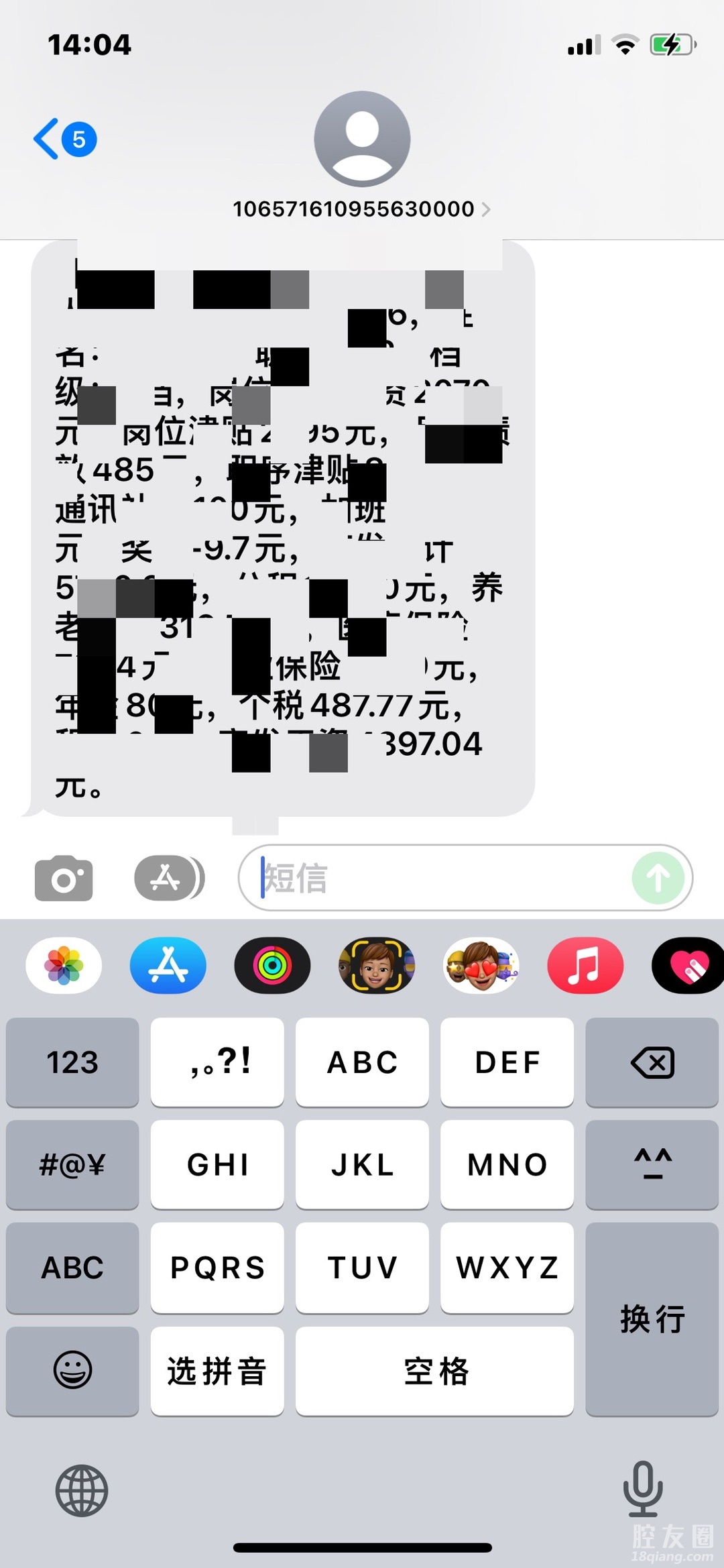Screen dimensions: 724x1568
Task: Focus the 短信 message input field
Action: (x=442, y=878)
